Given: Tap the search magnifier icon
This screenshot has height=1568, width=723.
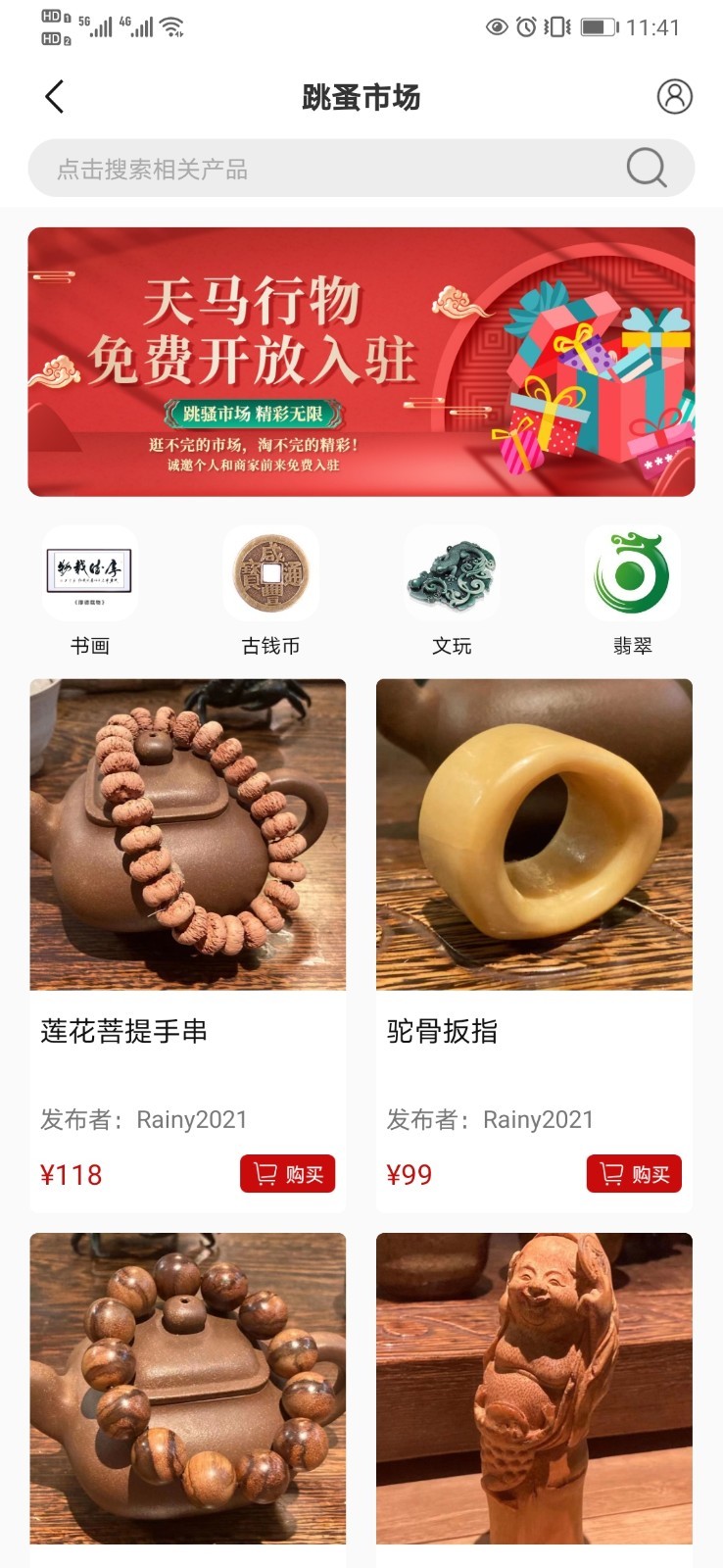Looking at the screenshot, I should coord(644,168).
